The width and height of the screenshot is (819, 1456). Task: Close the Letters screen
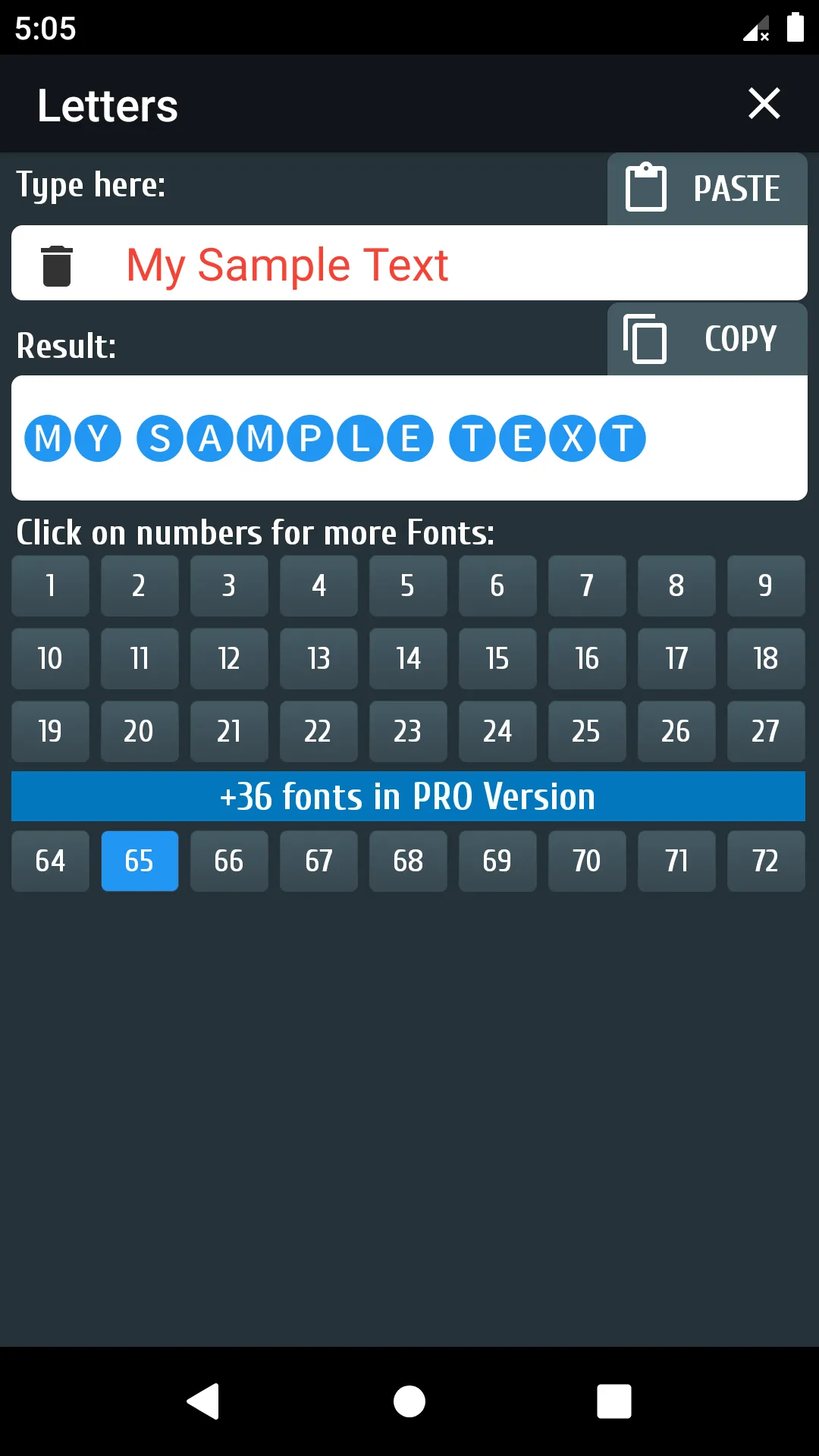[764, 104]
